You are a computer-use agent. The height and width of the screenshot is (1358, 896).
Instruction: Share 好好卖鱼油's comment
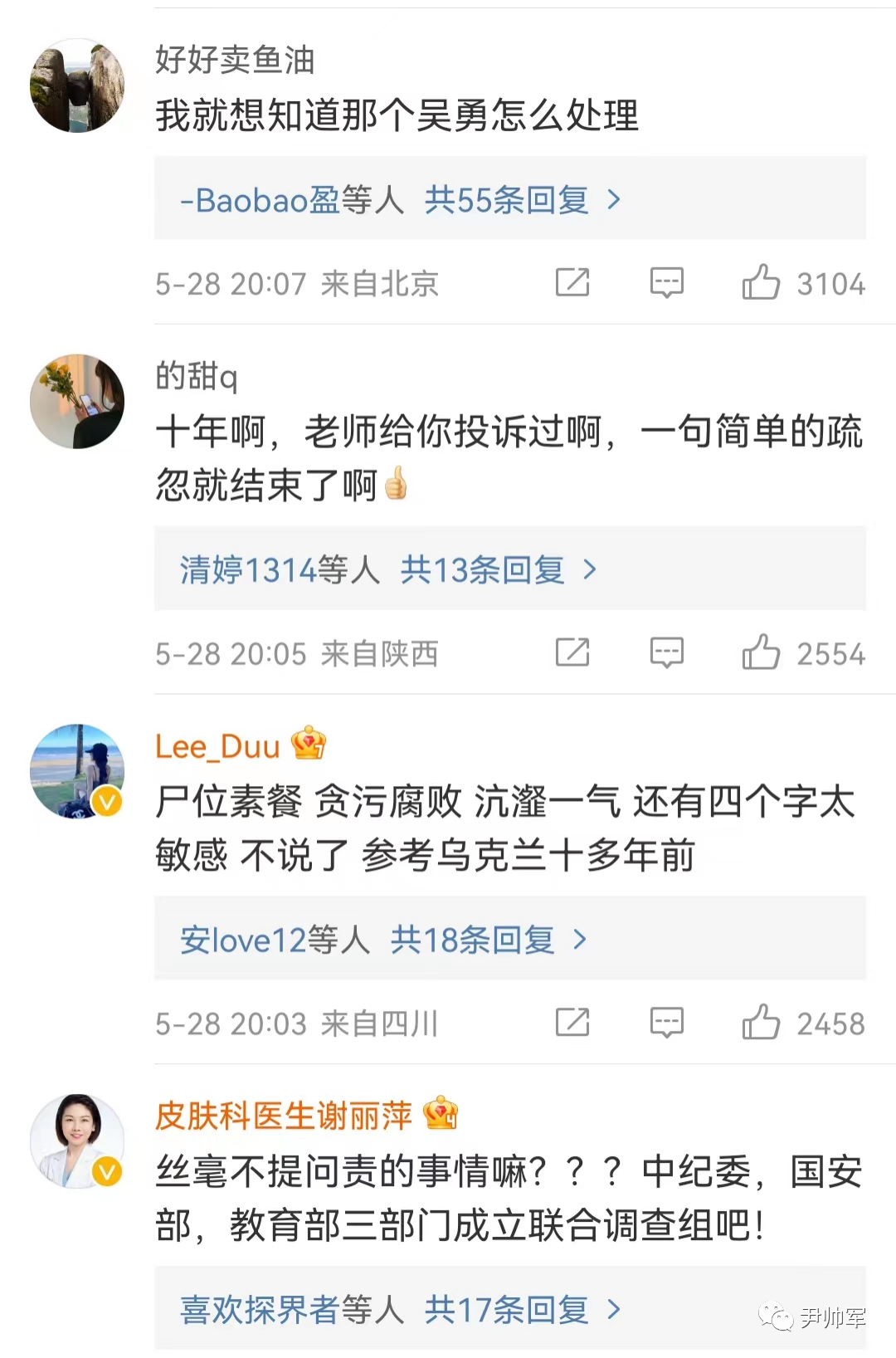(x=572, y=283)
